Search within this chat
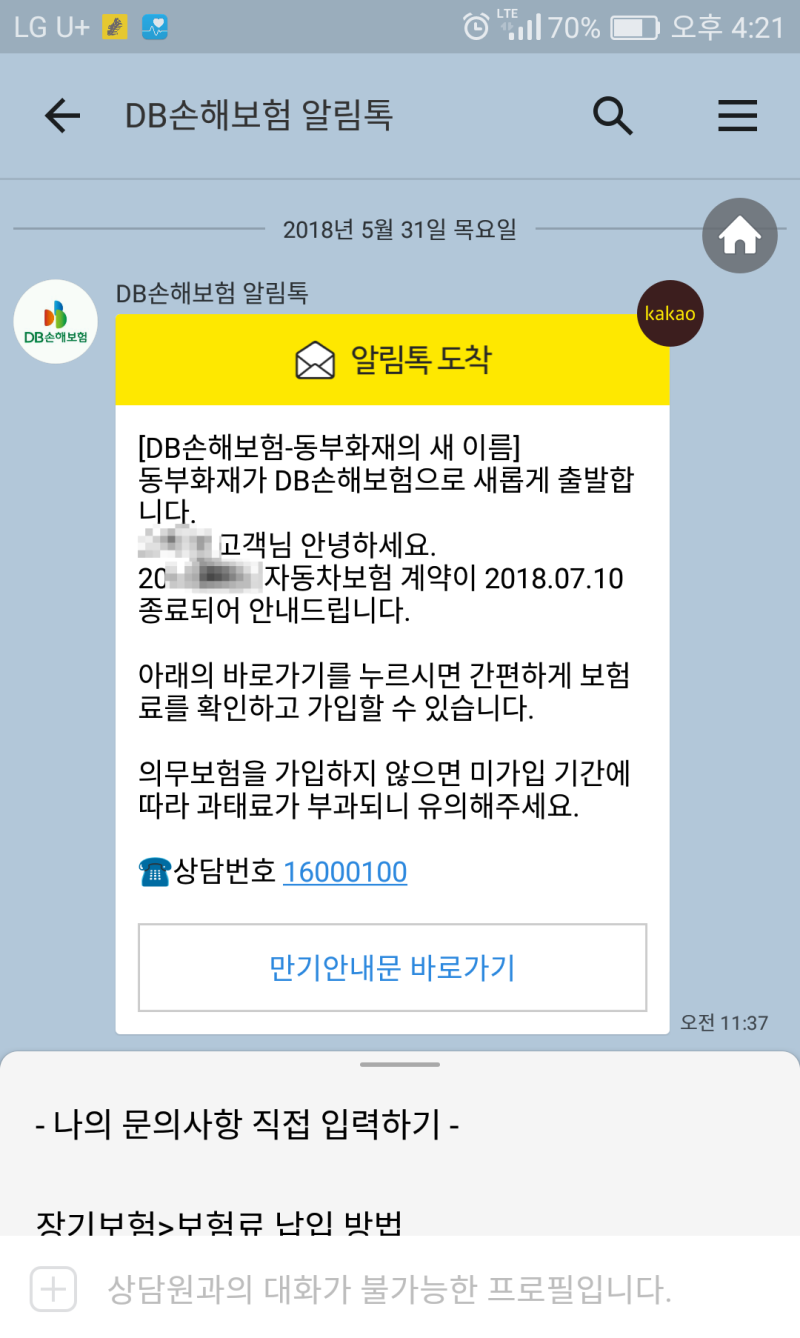Screen dimensions: 800x1338 click(612, 117)
